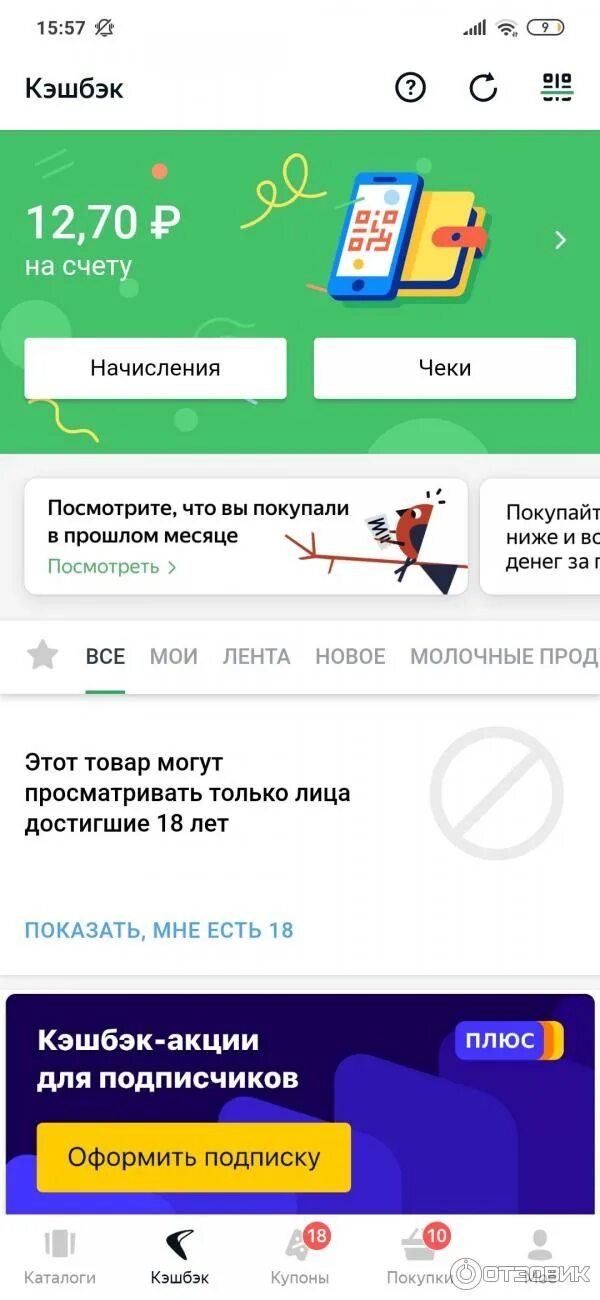
Task: Open the help question mark icon
Action: pyautogui.click(x=410, y=88)
